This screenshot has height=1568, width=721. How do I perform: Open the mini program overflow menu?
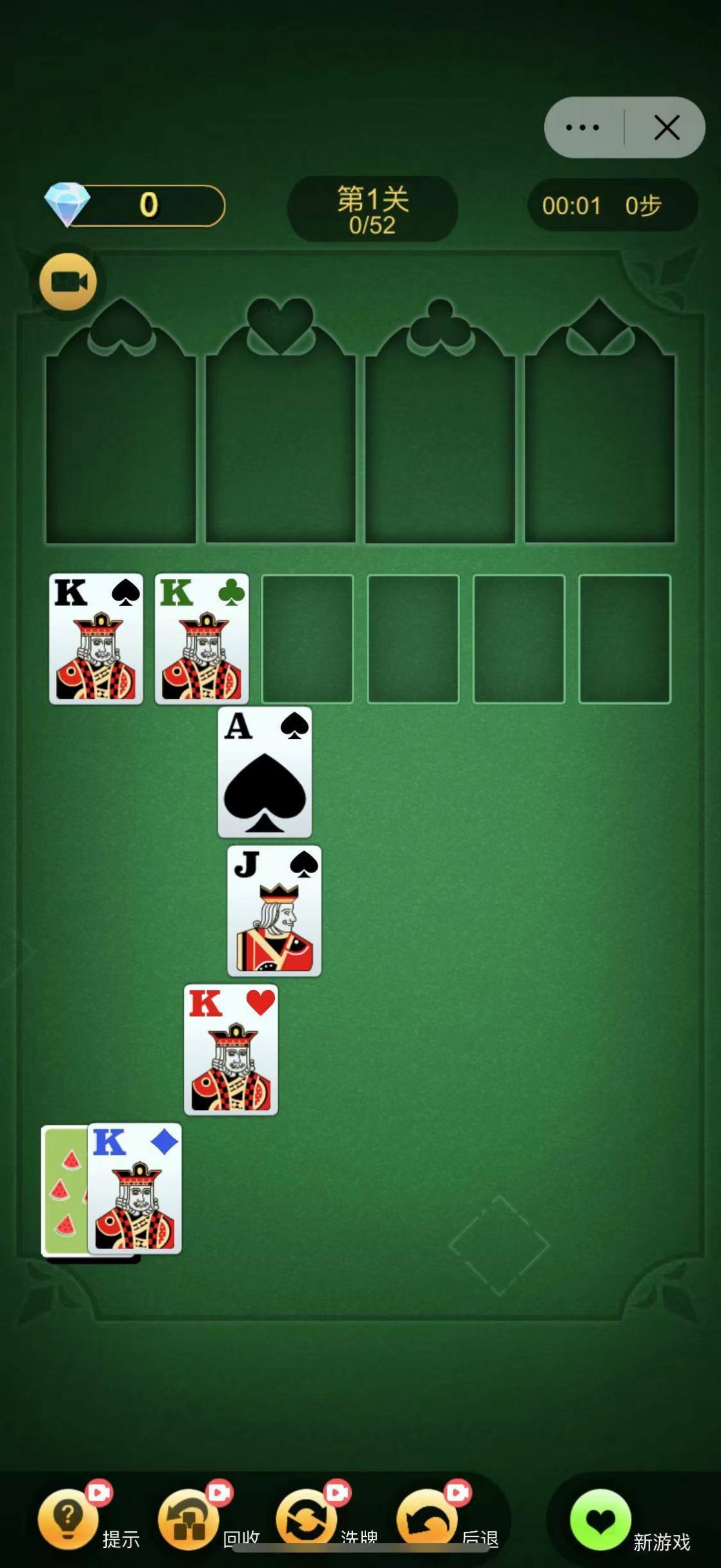583,127
